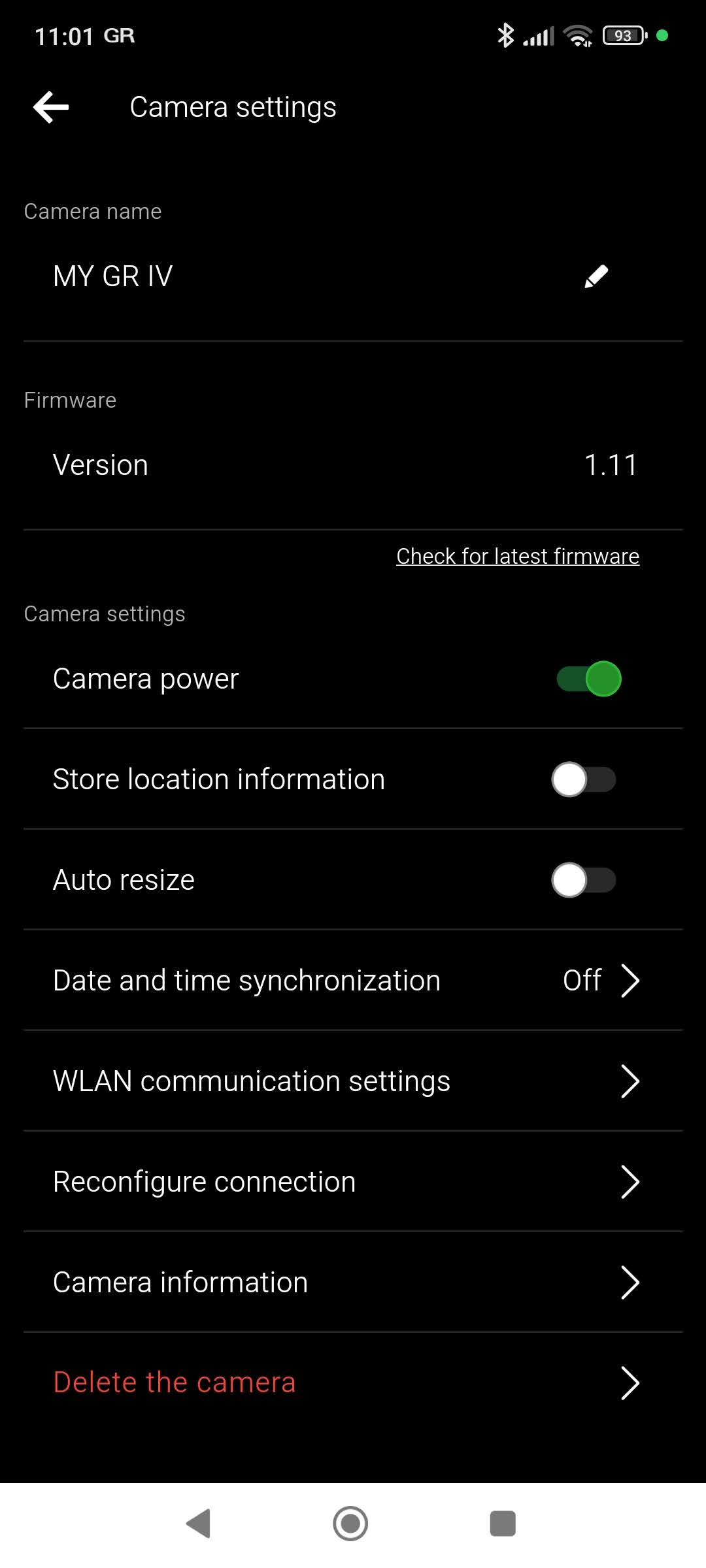Viewport: 706px width, 1568px height.
Task: Enable Store location information
Action: point(584,779)
